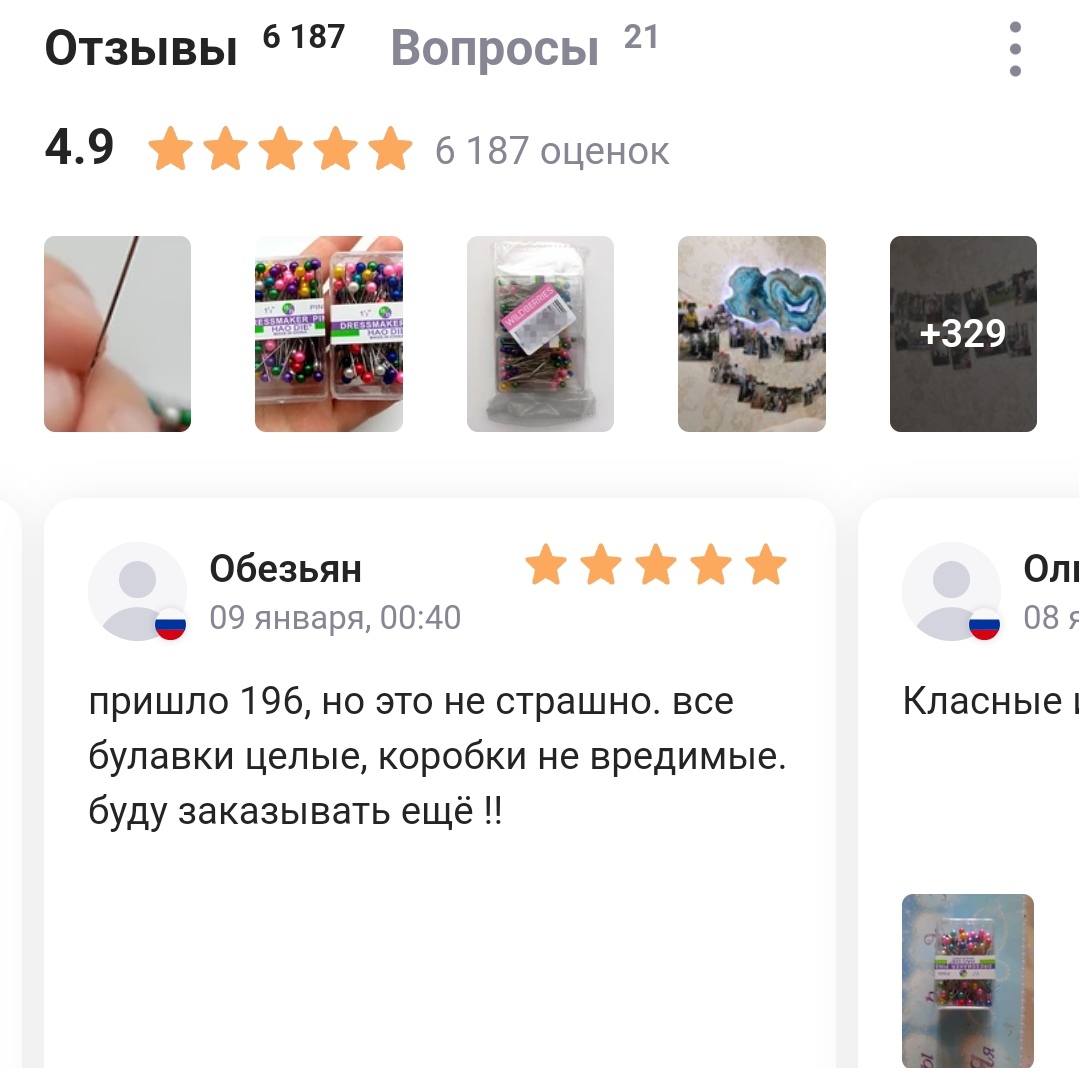View the photo of two pin boxes in hand

click(x=329, y=334)
